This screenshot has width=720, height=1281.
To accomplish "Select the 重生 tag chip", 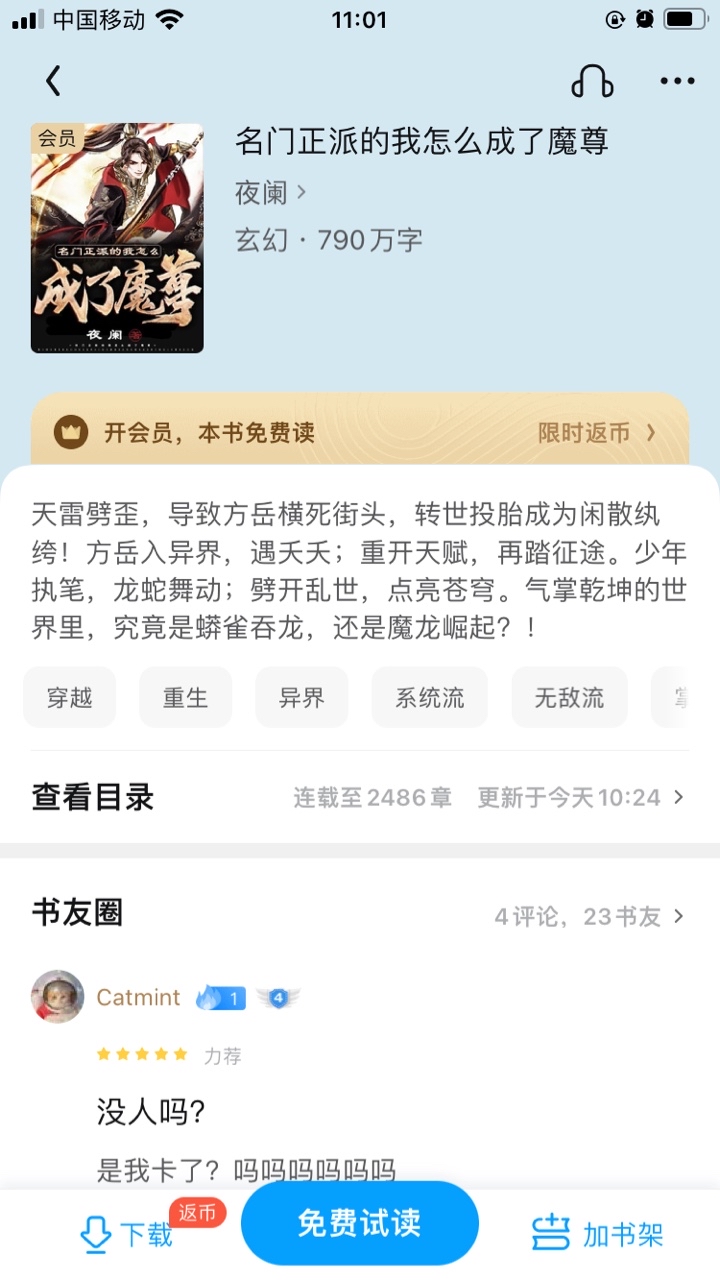I will [185, 698].
